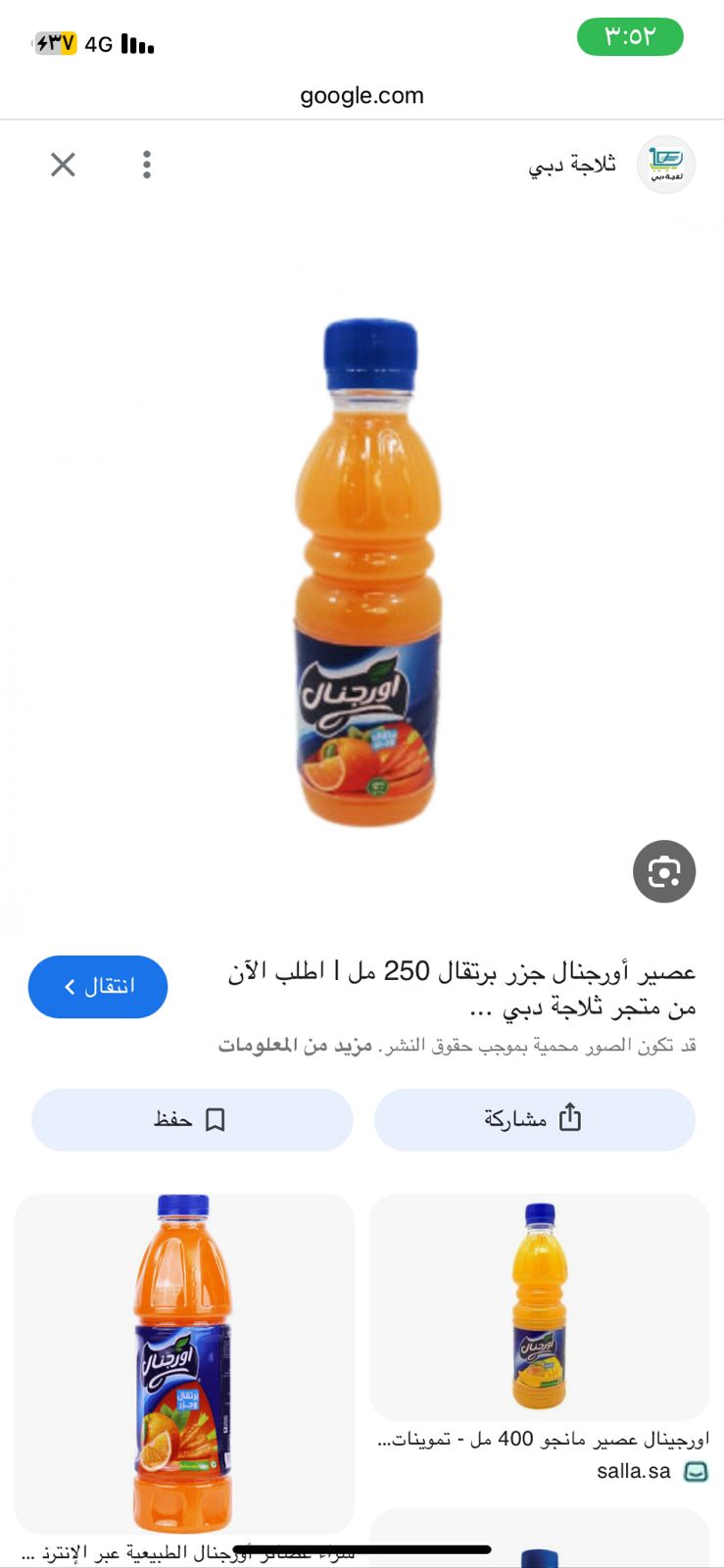Tap the green chat icon near salla.sa
Screen dimensions: 724x1568
696,1470
